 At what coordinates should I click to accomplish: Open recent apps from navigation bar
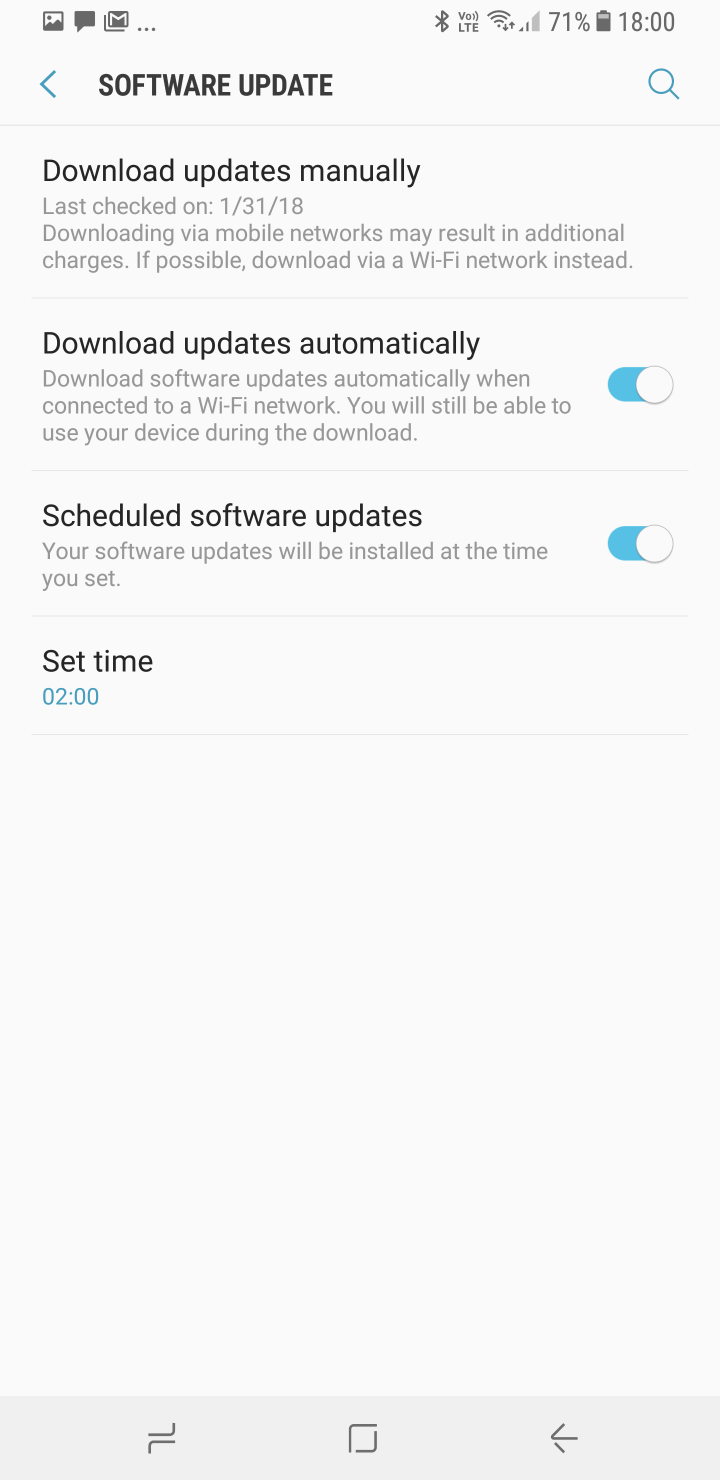(161, 1439)
